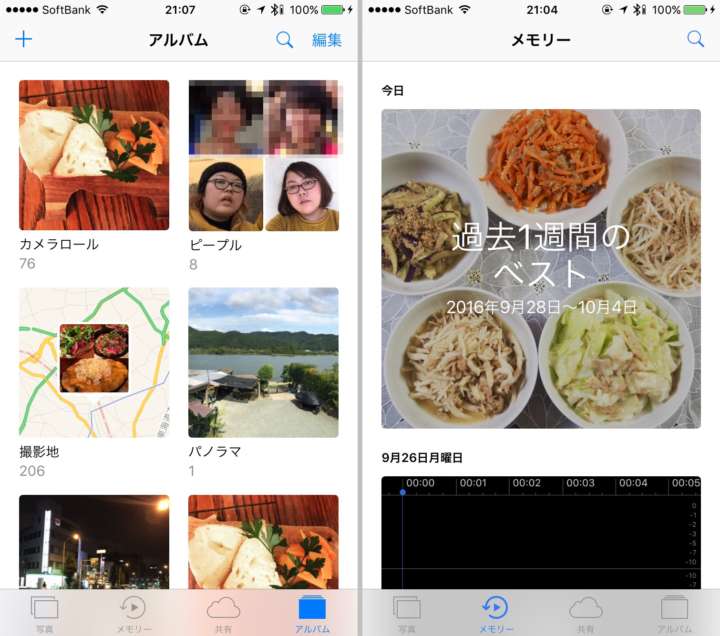Screen dimensions: 720x636
Task: Switch to 写真 tab on the メモリー screen
Action: click(x=406, y=613)
